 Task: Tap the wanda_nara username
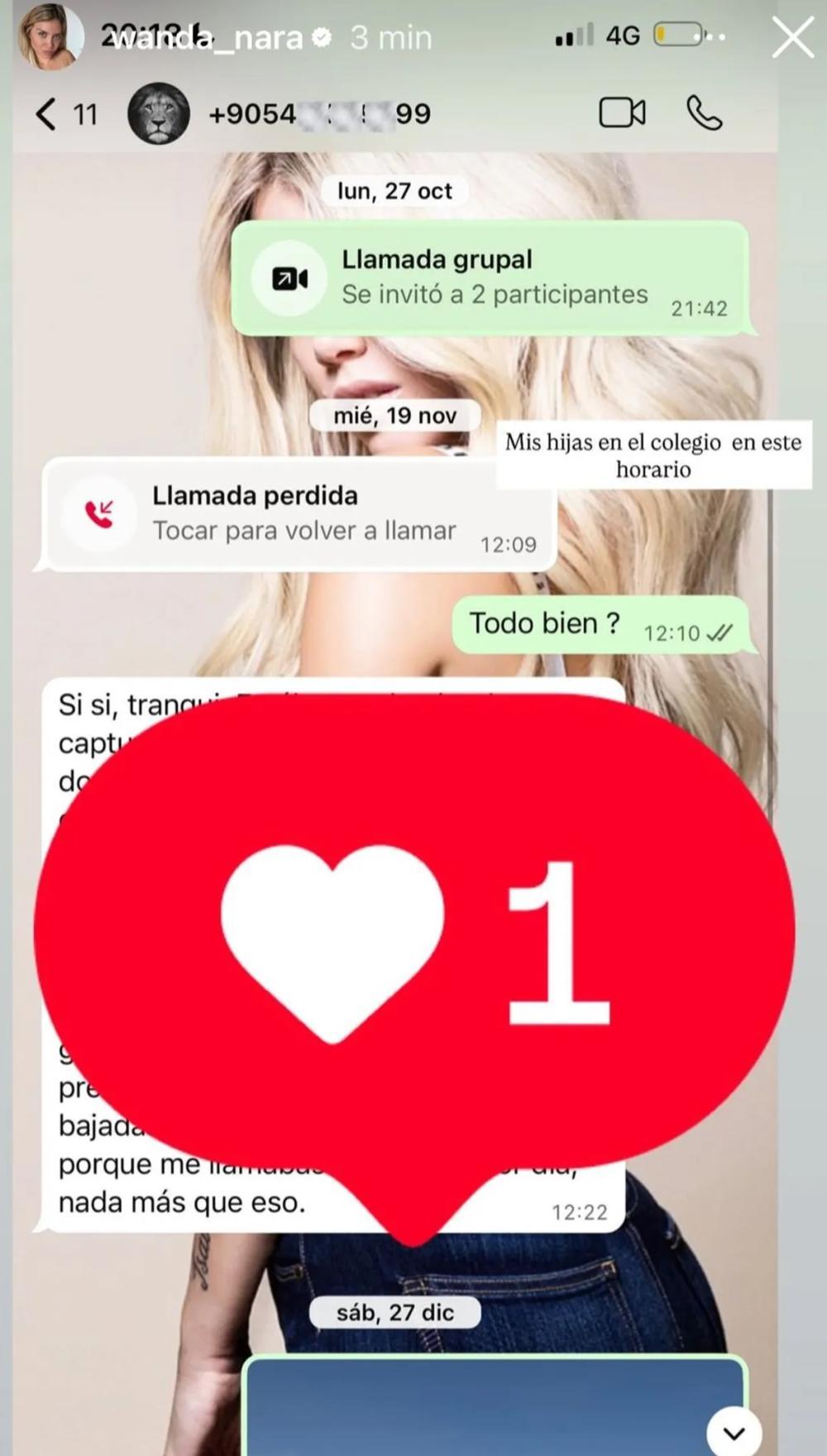click(x=207, y=38)
